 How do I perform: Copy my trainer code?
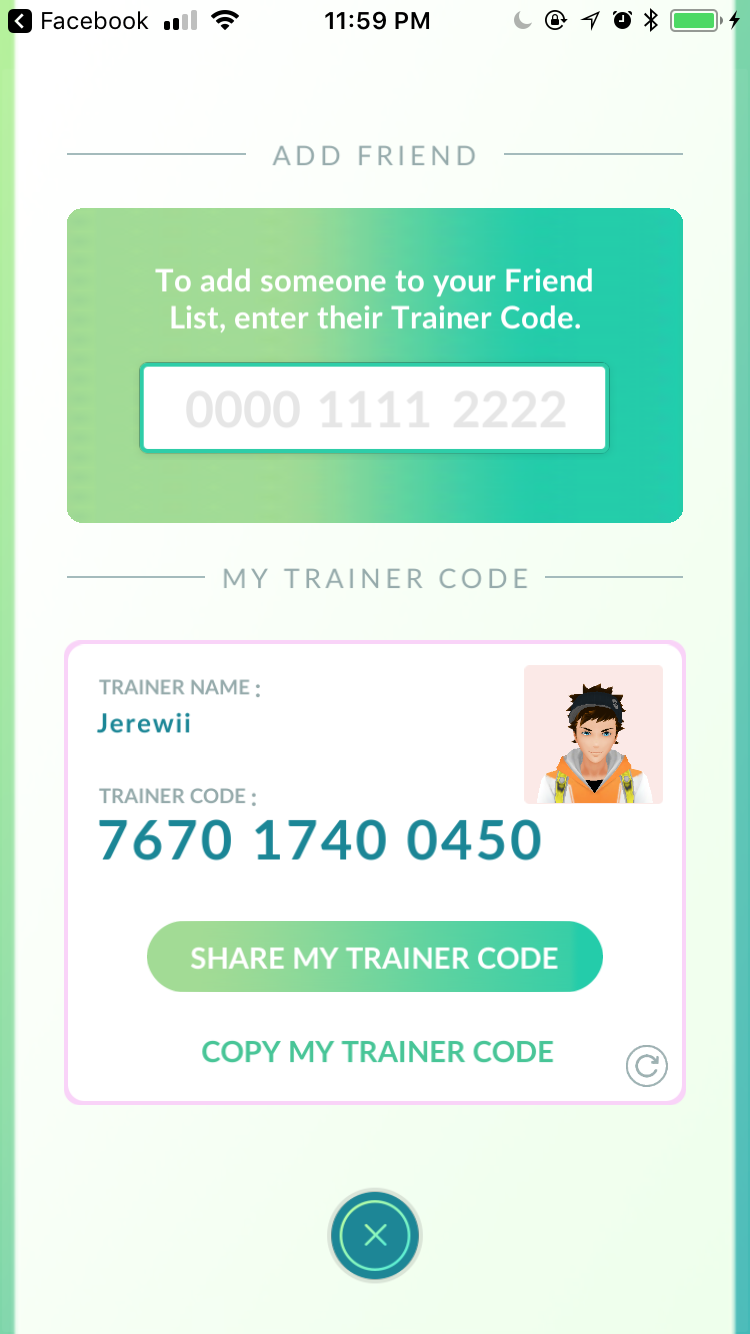377,1052
